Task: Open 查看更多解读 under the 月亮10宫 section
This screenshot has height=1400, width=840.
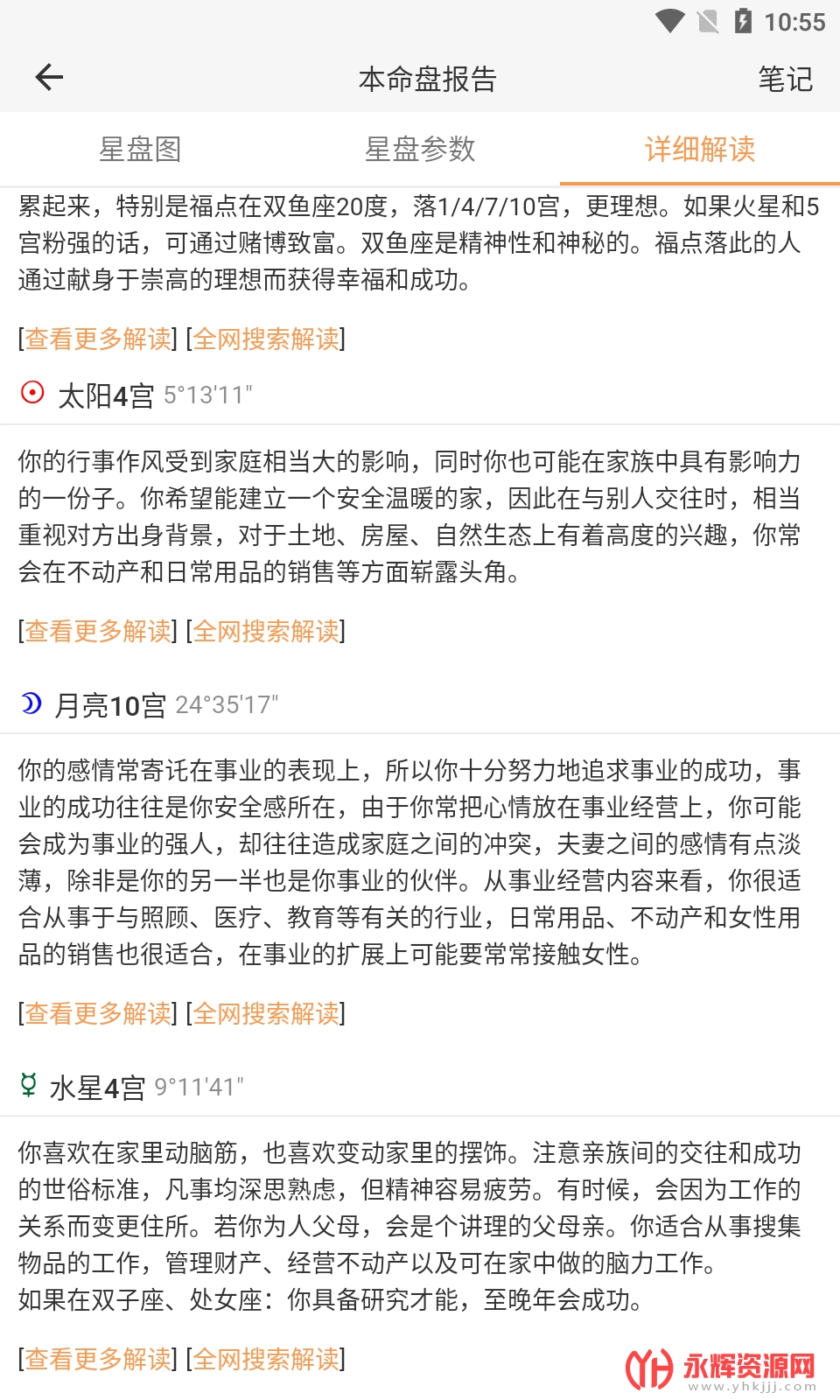Action: click(98, 1013)
